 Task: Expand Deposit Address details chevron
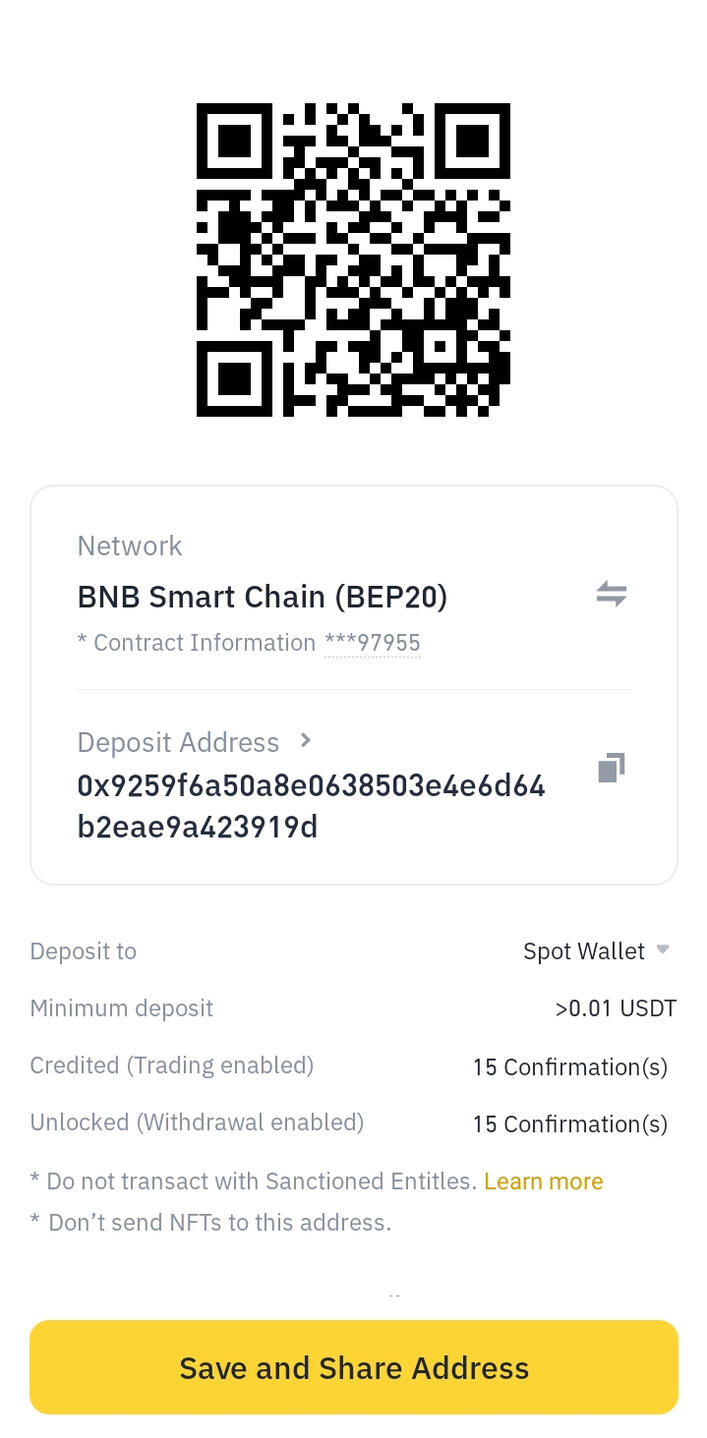pos(306,741)
